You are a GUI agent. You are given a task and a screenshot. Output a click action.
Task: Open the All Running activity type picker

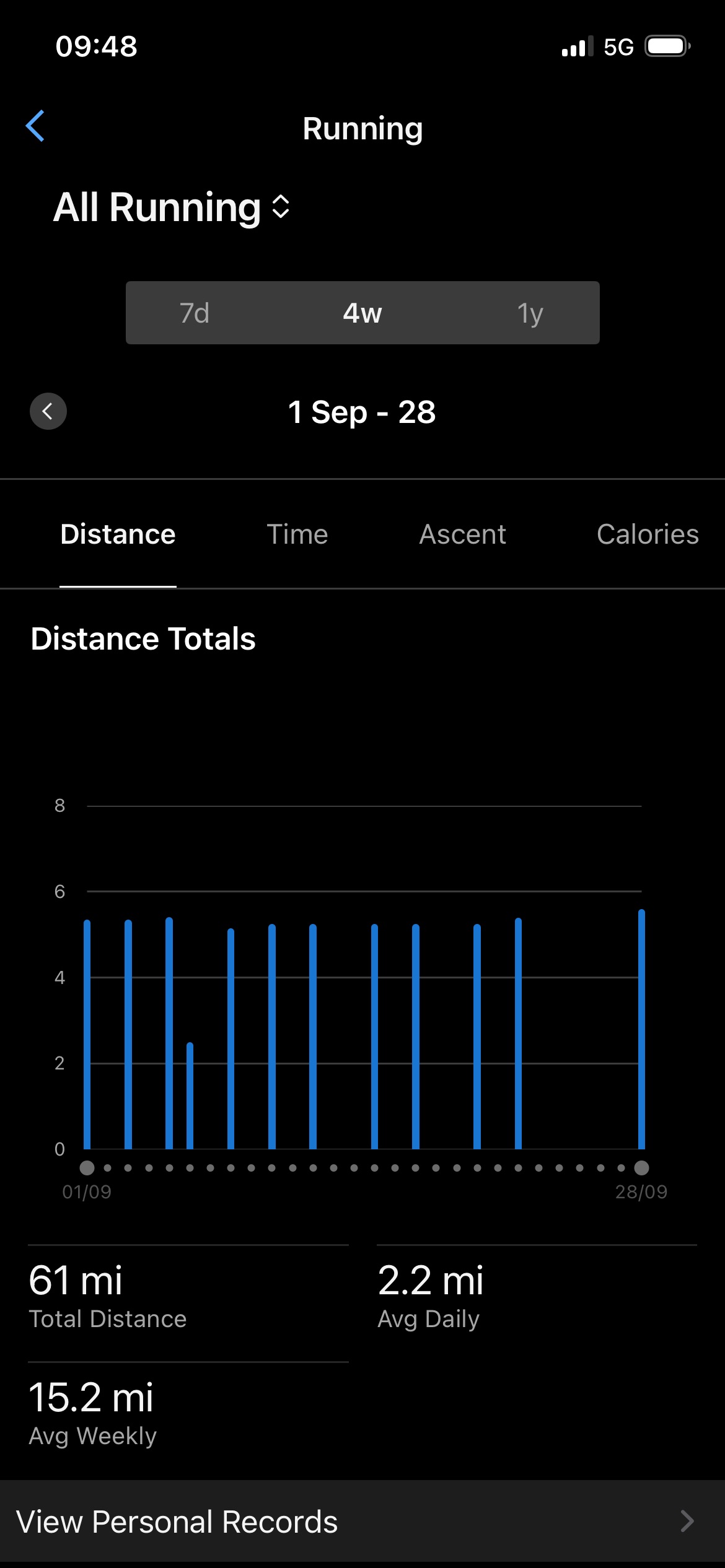[172, 207]
